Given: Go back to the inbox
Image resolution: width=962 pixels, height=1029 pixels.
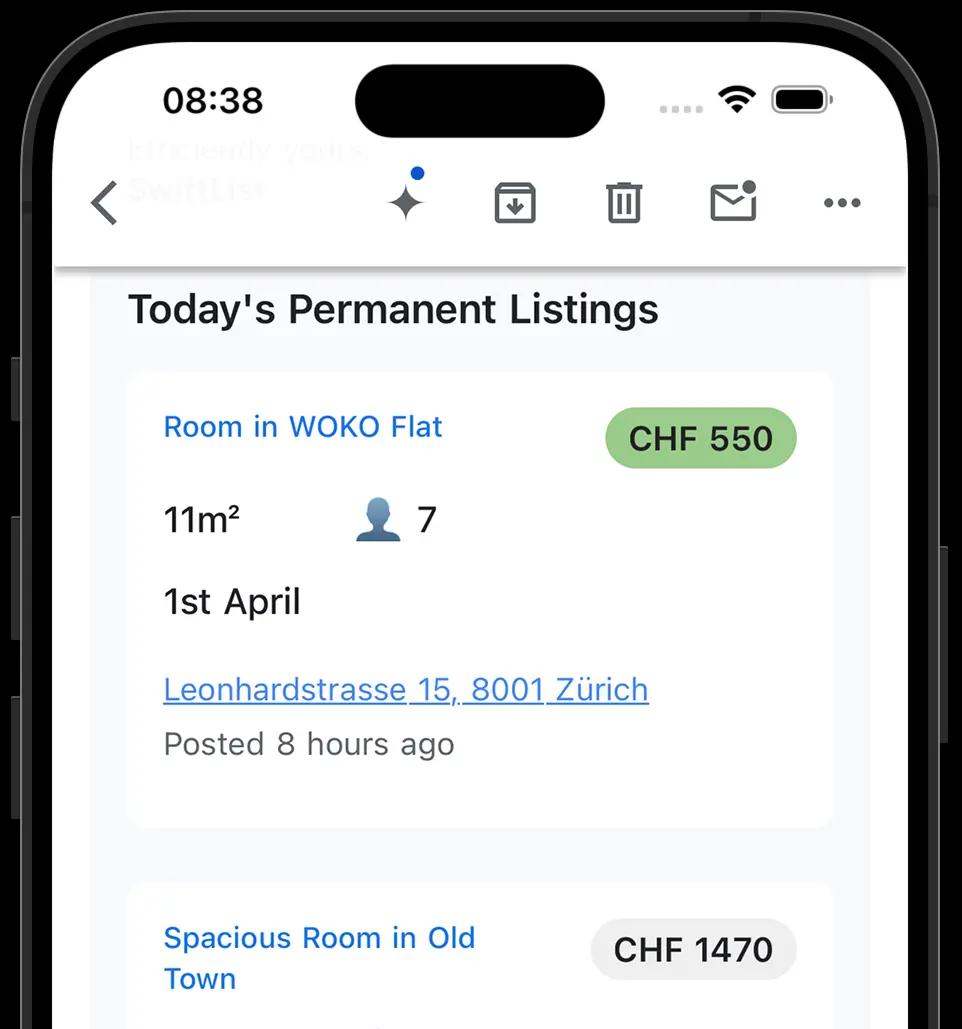Looking at the screenshot, I should 105,203.
